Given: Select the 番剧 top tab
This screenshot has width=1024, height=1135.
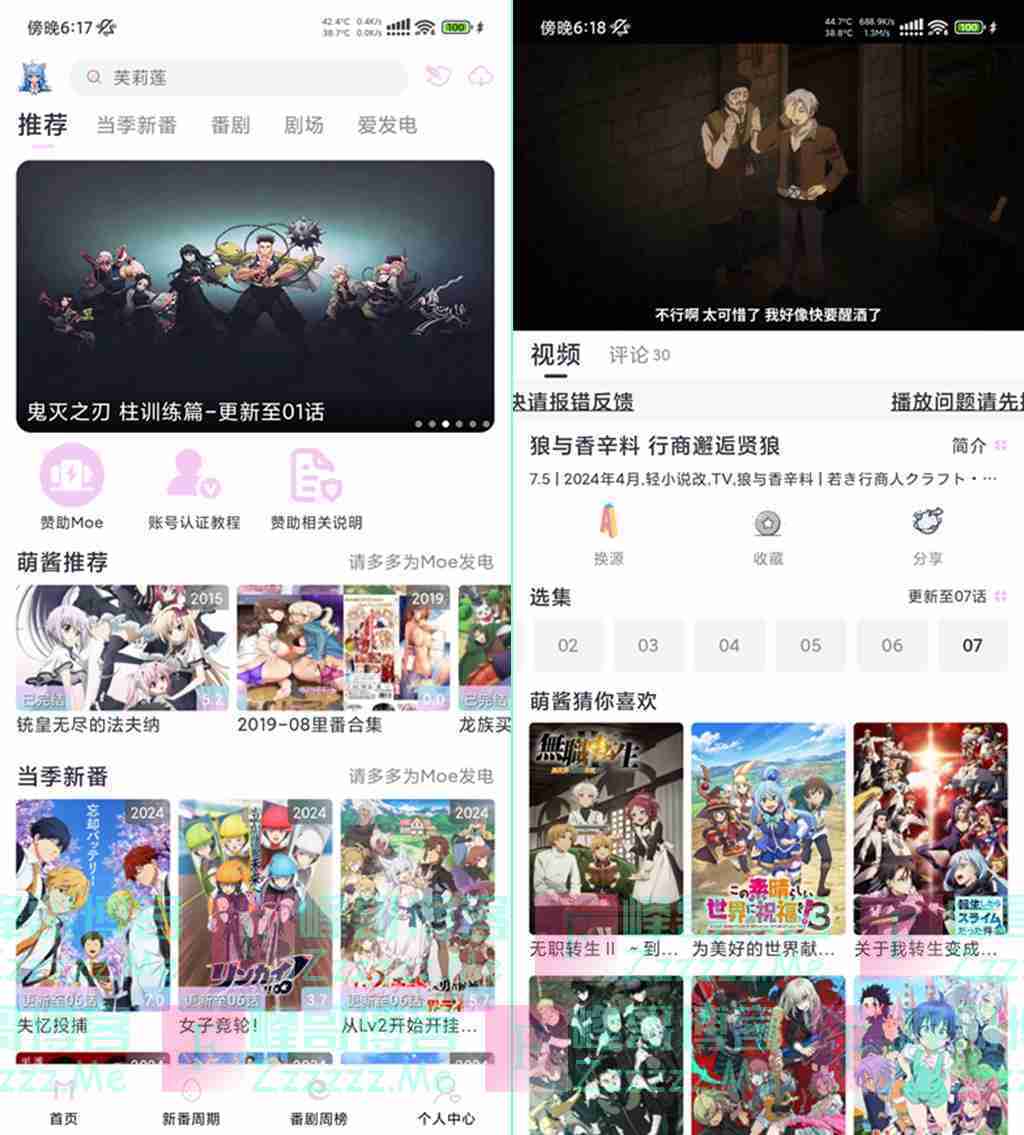Looking at the screenshot, I should [x=230, y=125].
